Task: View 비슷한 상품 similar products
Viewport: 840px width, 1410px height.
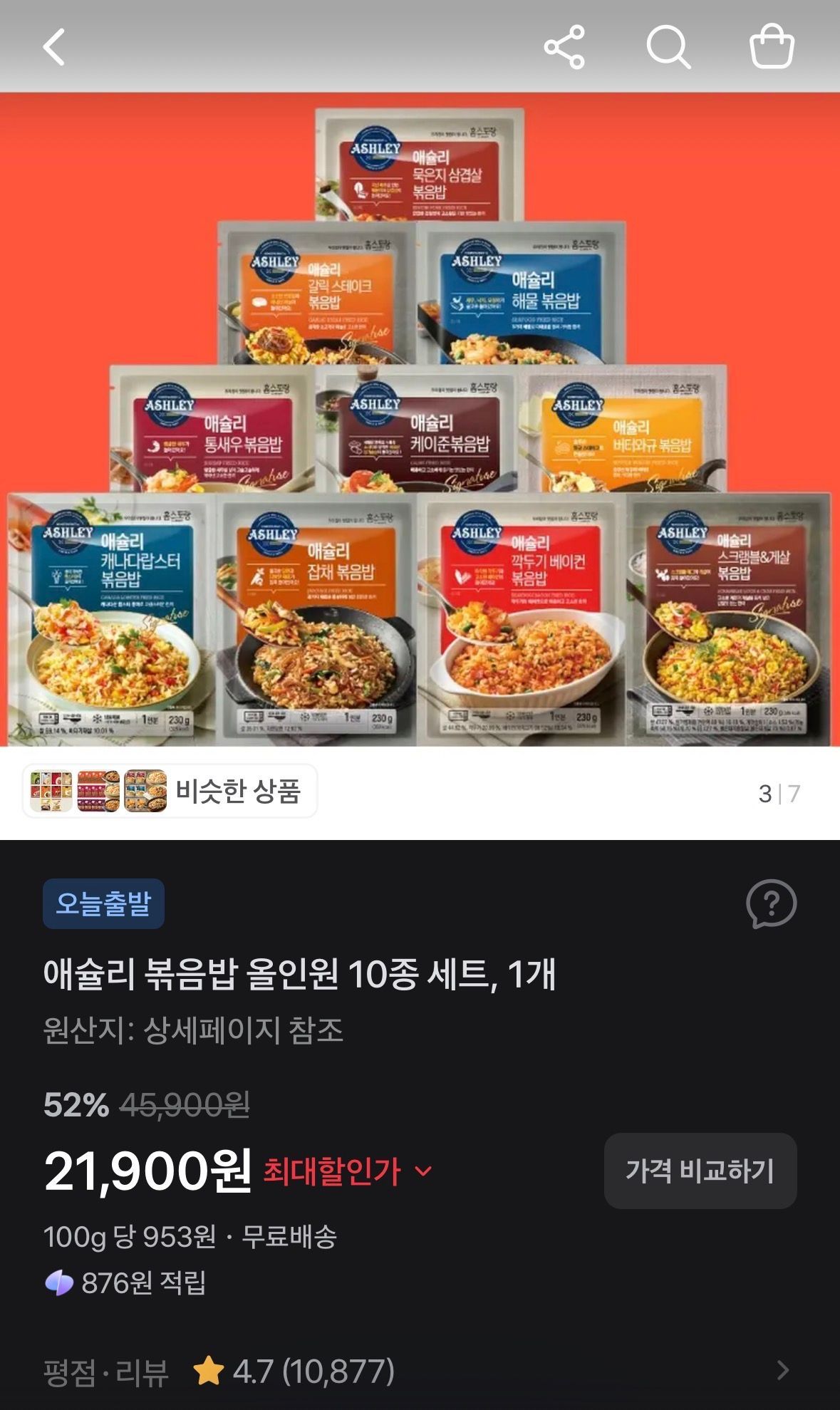Action: [170, 791]
